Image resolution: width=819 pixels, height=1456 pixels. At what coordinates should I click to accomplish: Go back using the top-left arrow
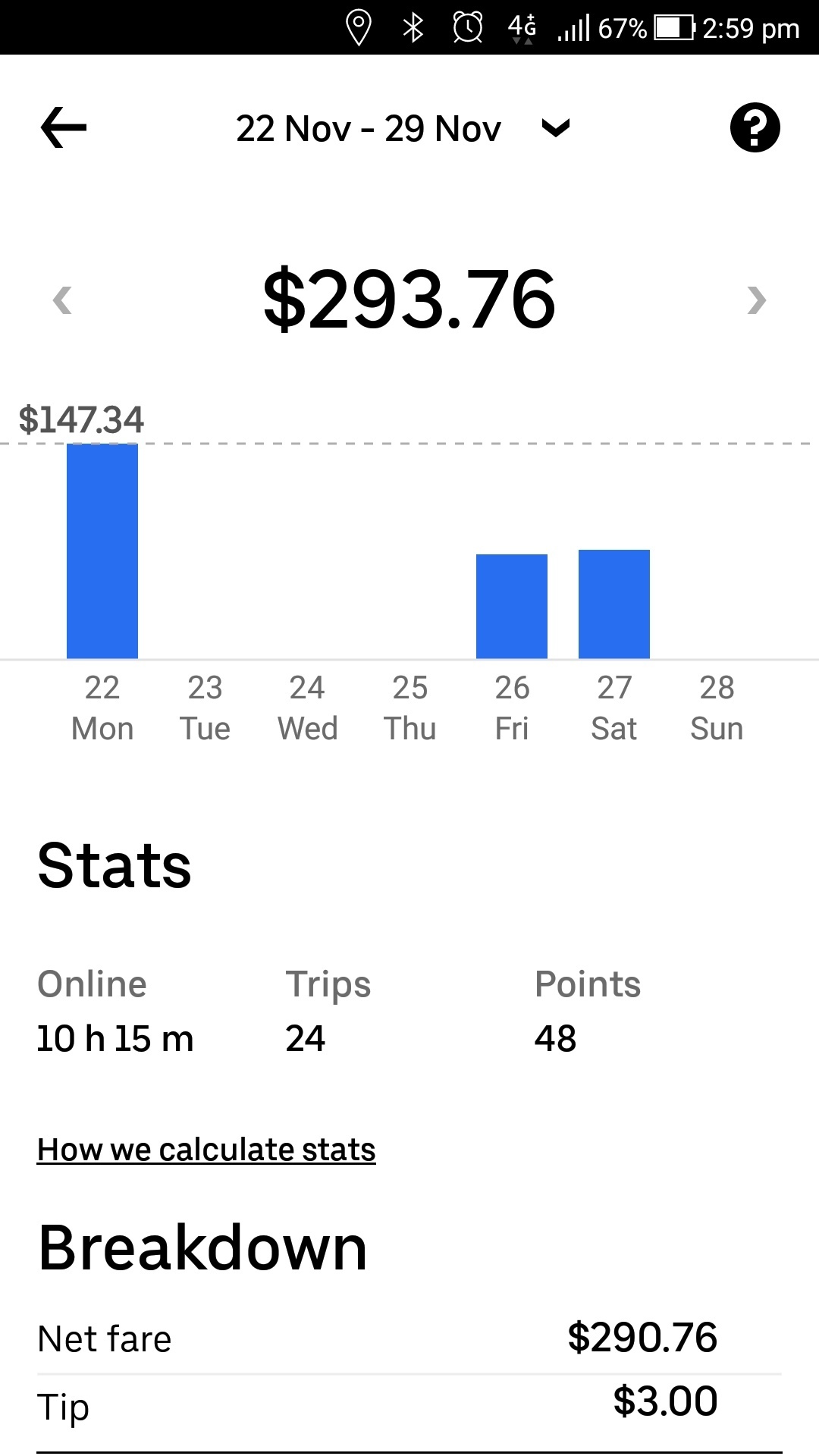coord(64,127)
